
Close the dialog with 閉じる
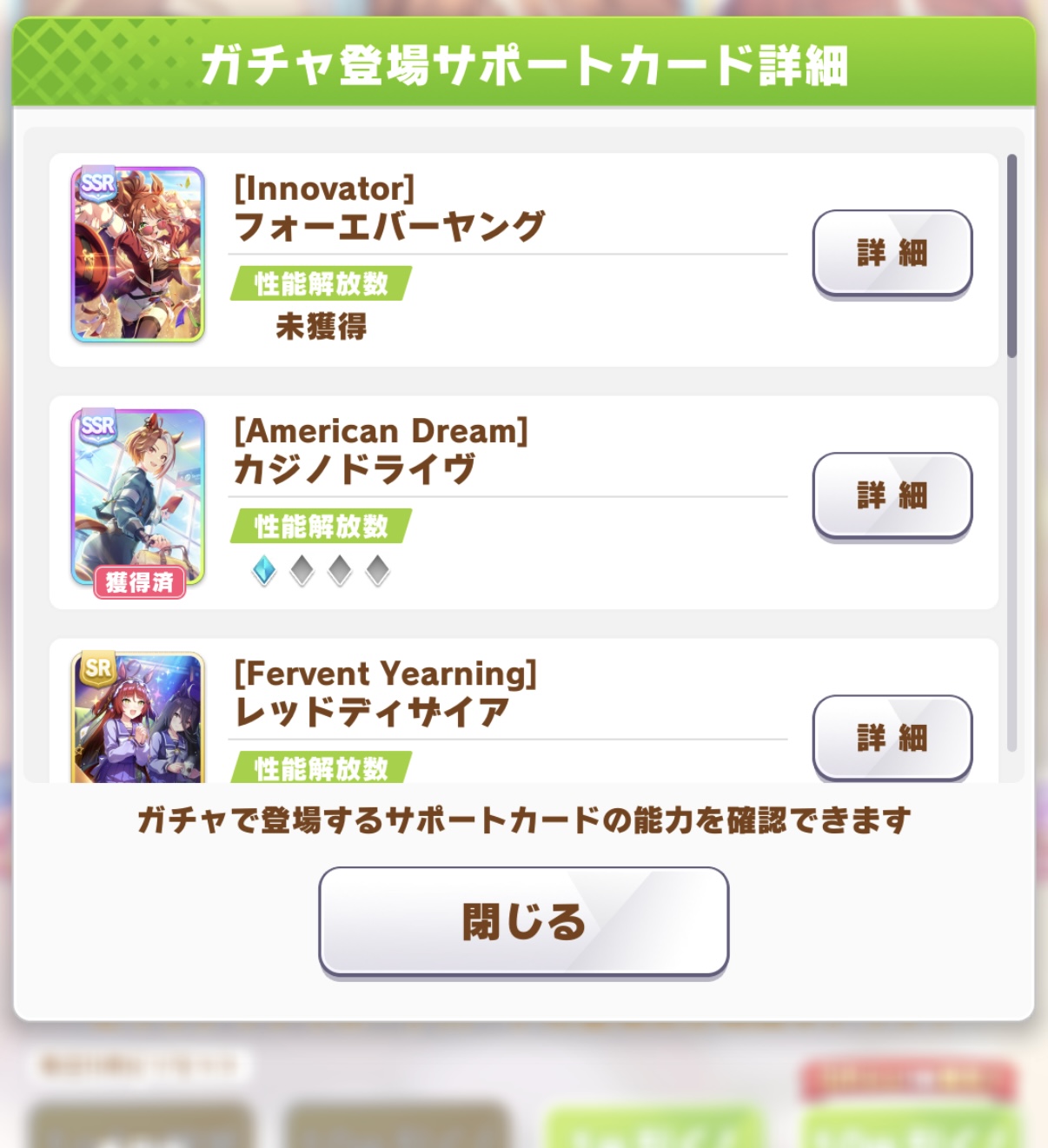(523, 921)
